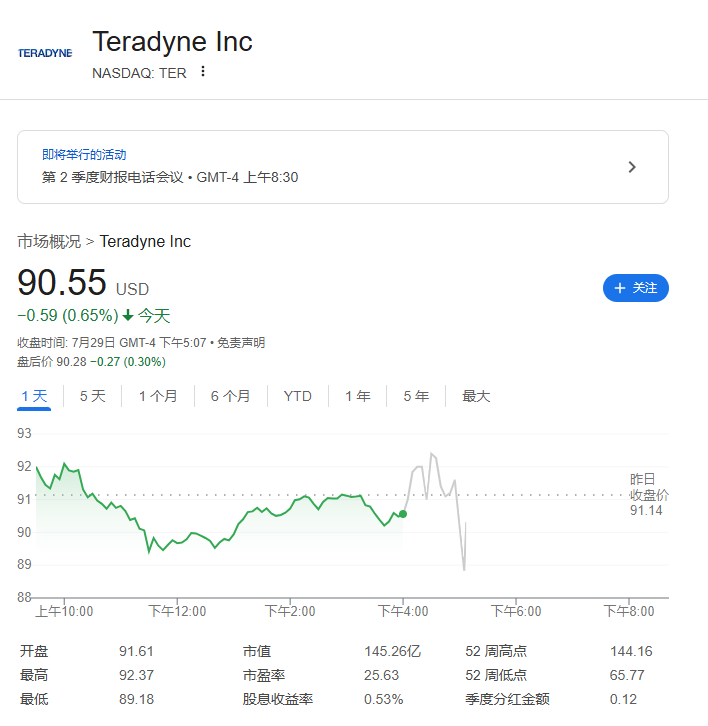Switch chart to YTD
This screenshot has height=726, width=708.
pyautogui.click(x=297, y=396)
